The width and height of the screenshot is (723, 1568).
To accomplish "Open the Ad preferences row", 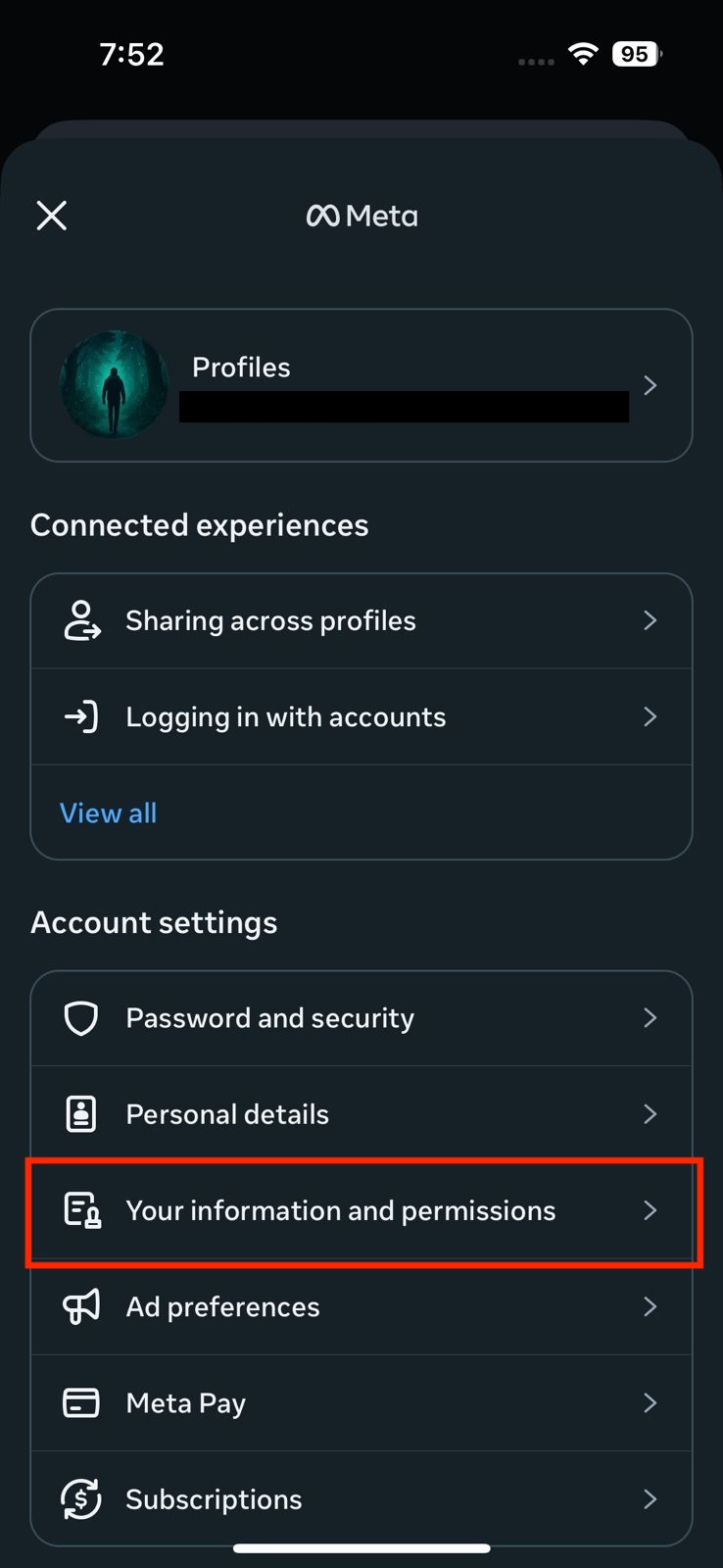I will (x=361, y=1306).
